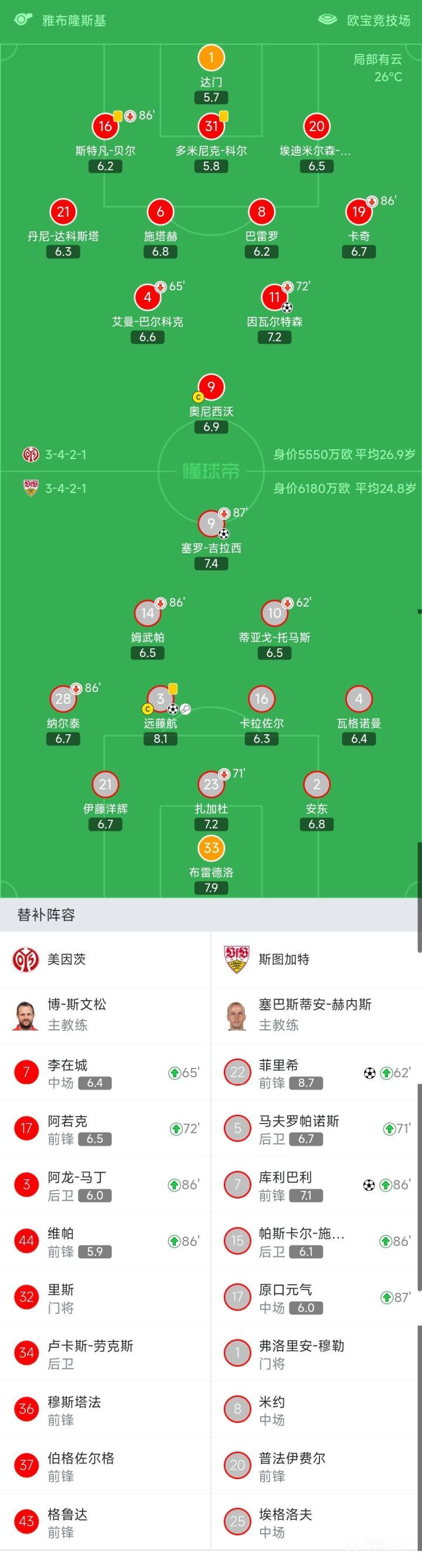
Task: Open 原口元气's substitute entry
Action: [x=316, y=1297]
